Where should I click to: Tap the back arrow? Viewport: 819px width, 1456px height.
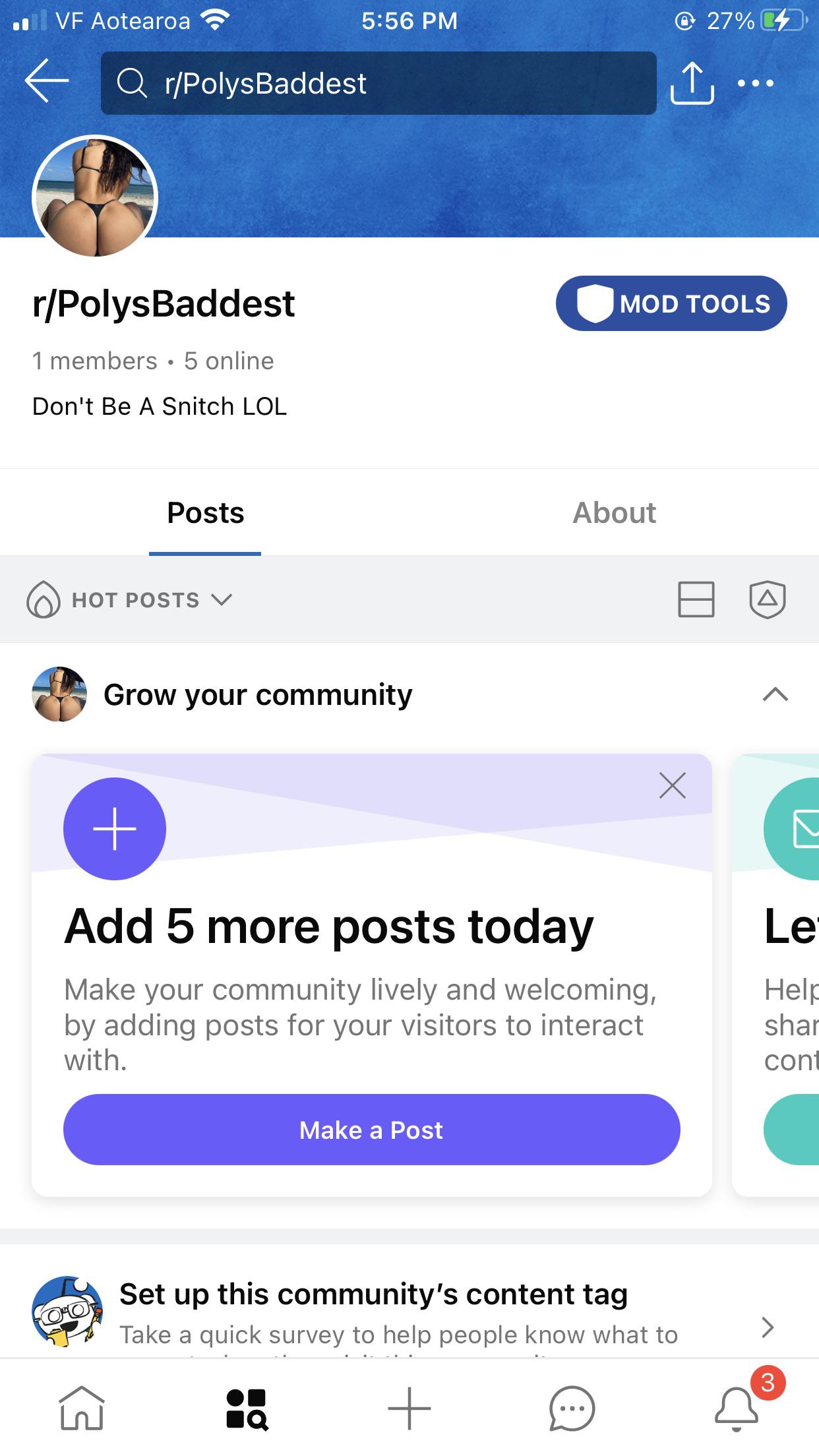[x=47, y=83]
